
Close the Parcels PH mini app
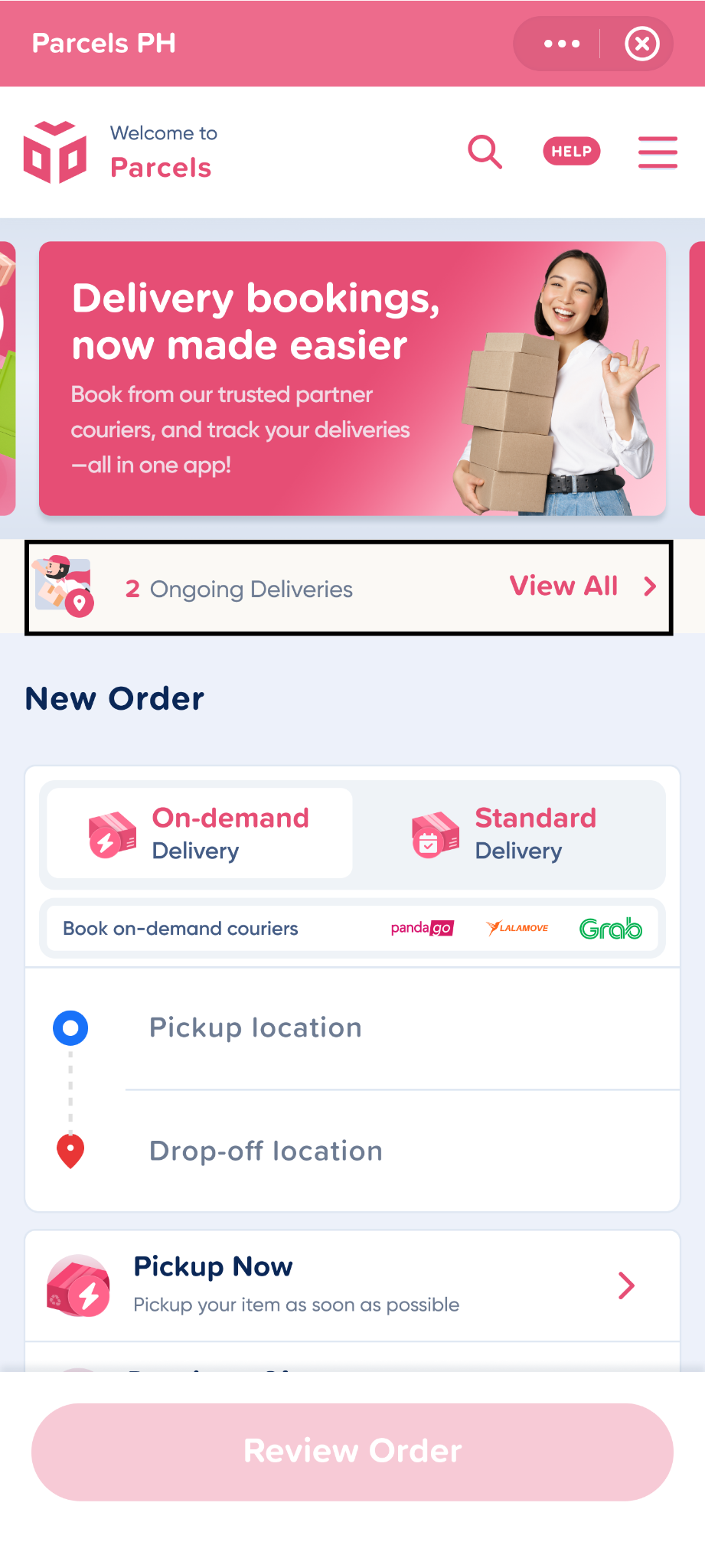[x=641, y=44]
